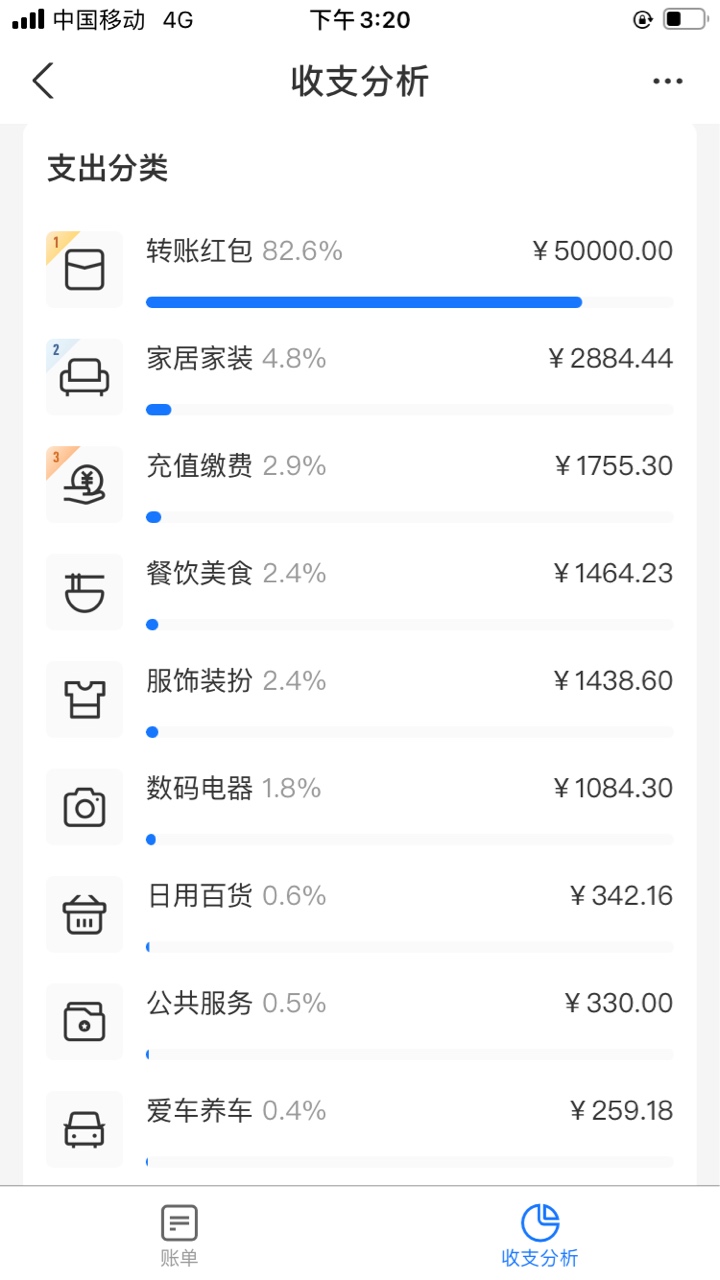This screenshot has height=1280, width=720.
Task: Show 餐饮美食 expense breakdown
Action: coord(360,592)
